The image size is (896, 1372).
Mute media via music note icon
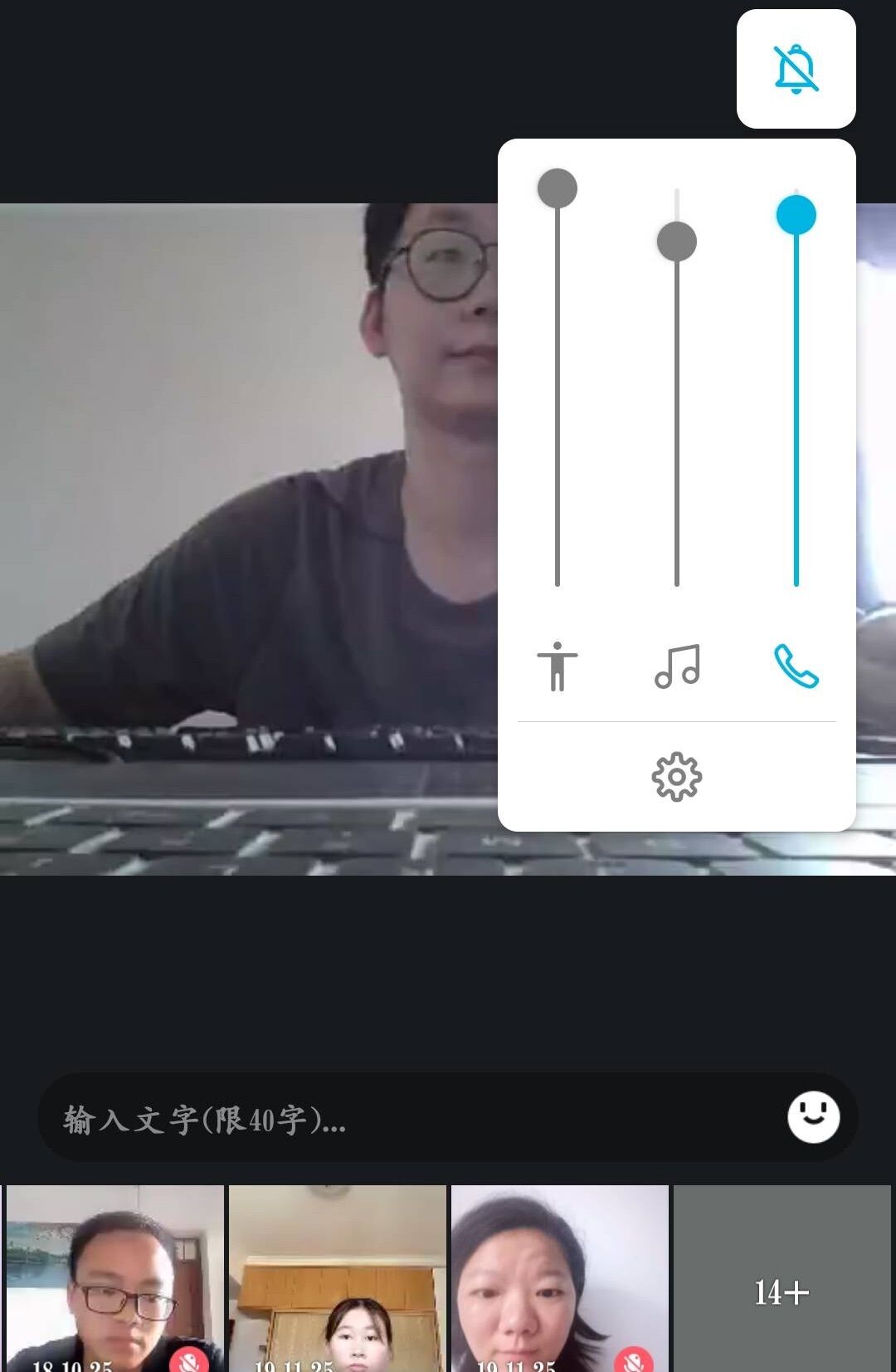[x=677, y=666]
